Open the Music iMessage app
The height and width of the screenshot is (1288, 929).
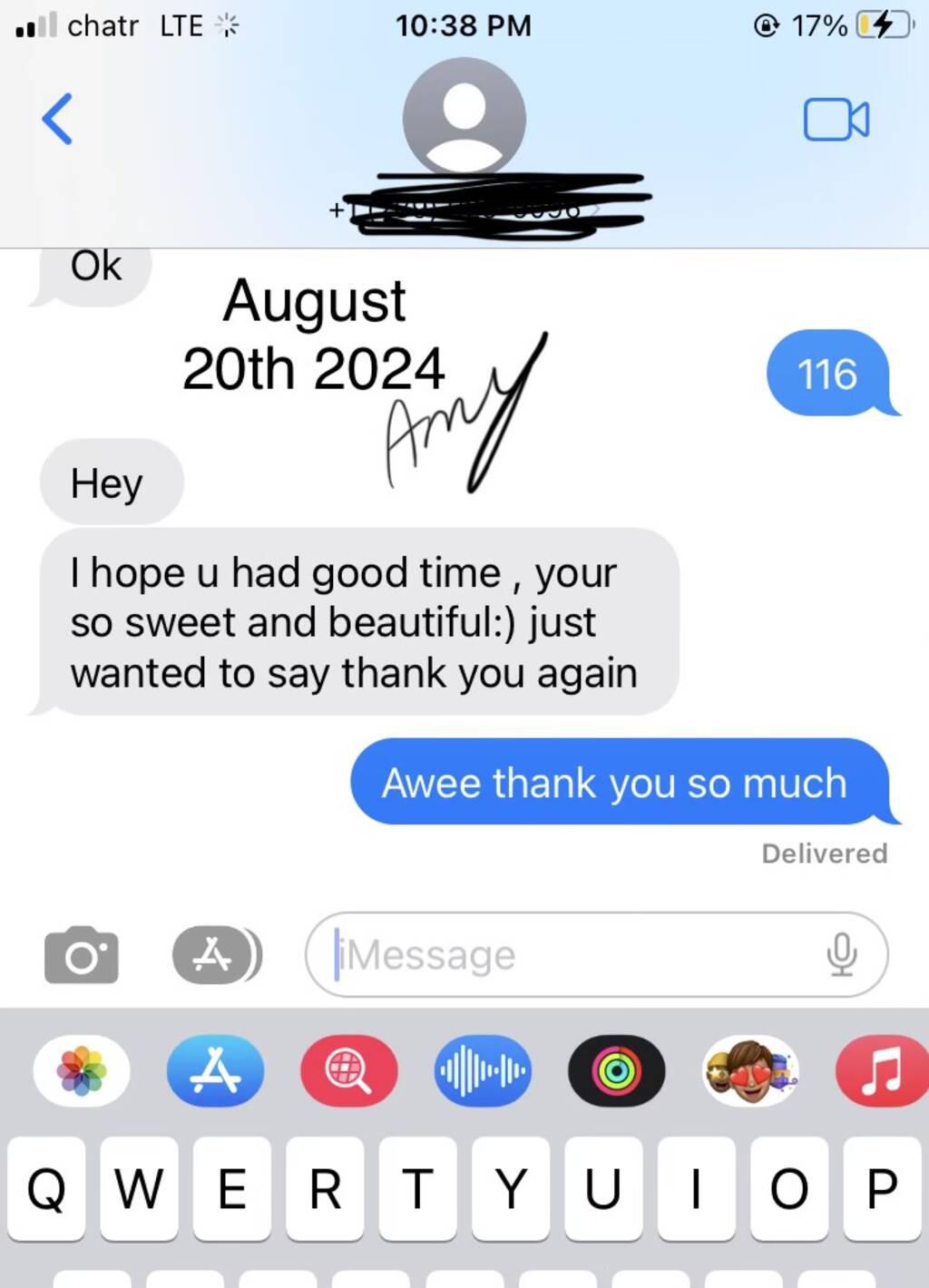tap(880, 1070)
